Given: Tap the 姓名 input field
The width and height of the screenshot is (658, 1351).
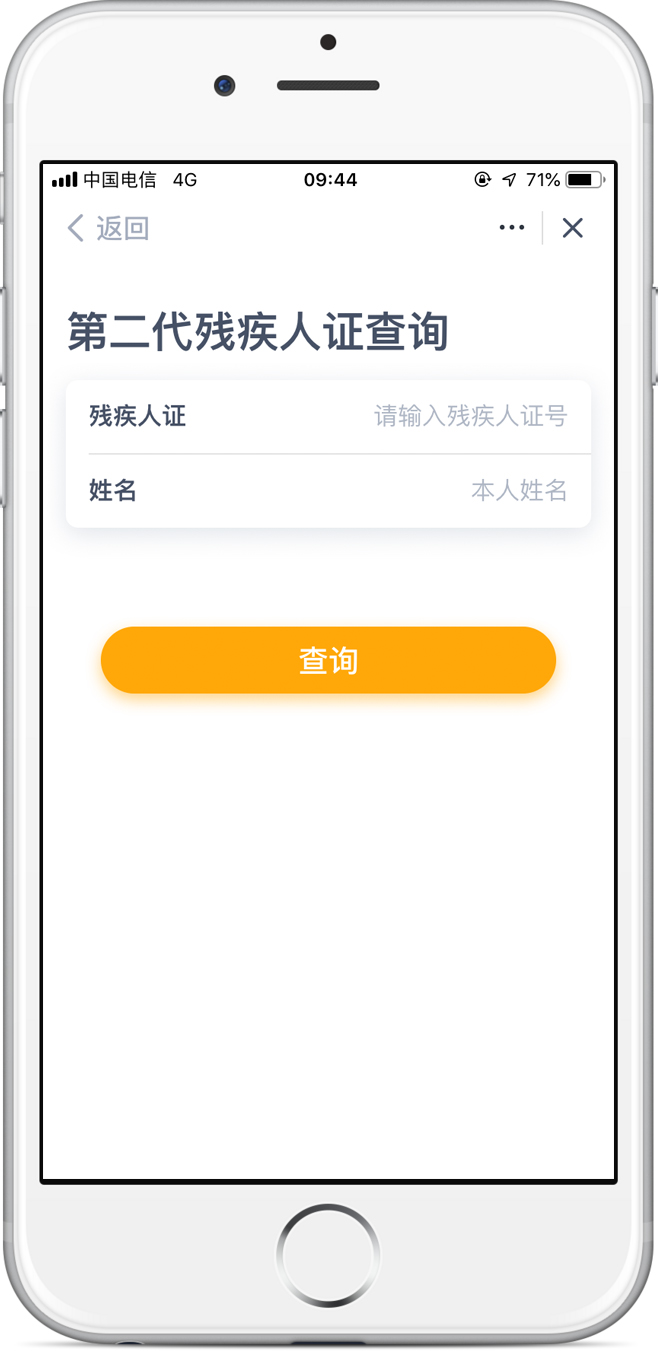Looking at the screenshot, I should pyautogui.click(x=328, y=491).
